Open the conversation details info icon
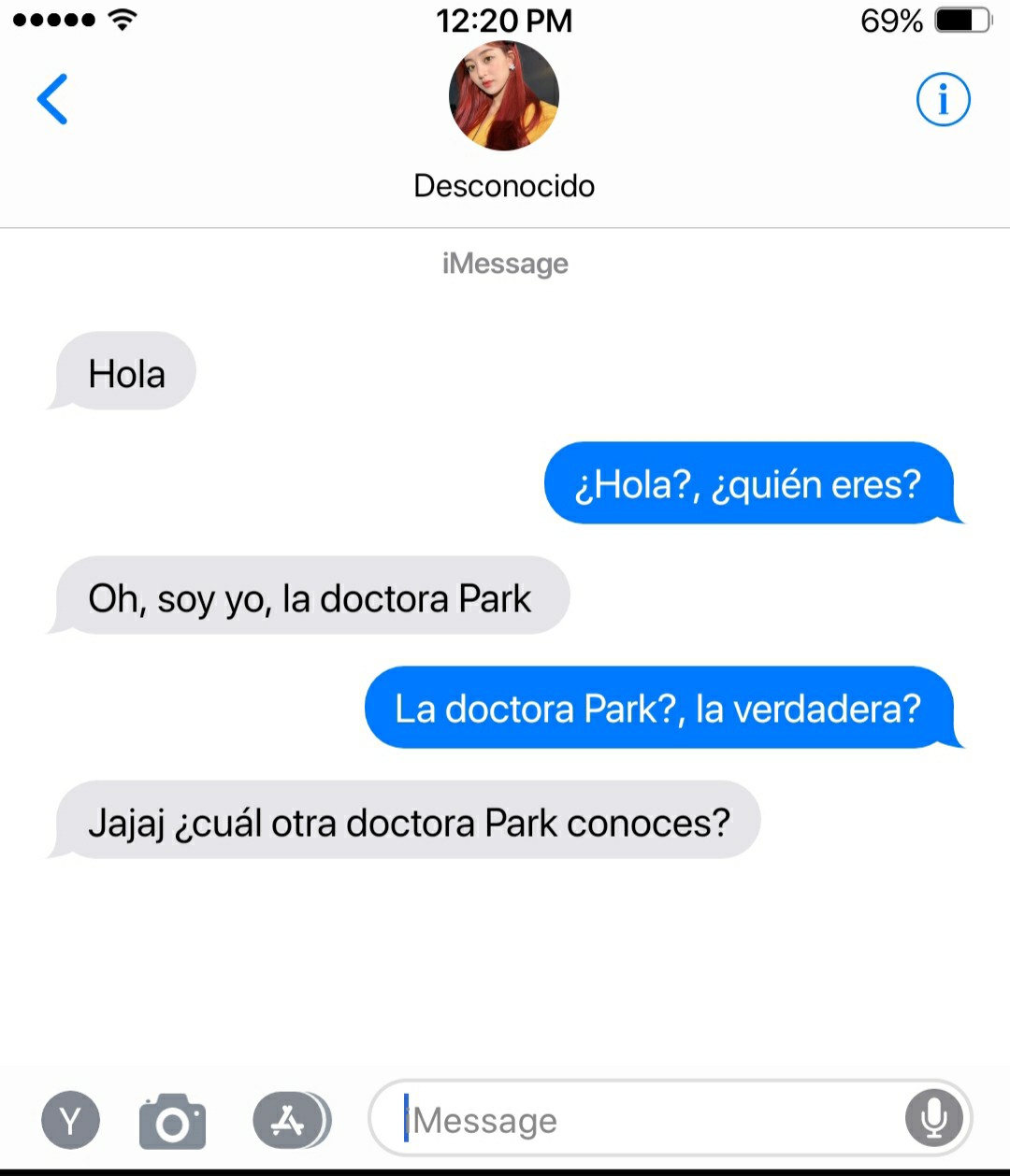The image size is (1010, 1176). (943, 99)
